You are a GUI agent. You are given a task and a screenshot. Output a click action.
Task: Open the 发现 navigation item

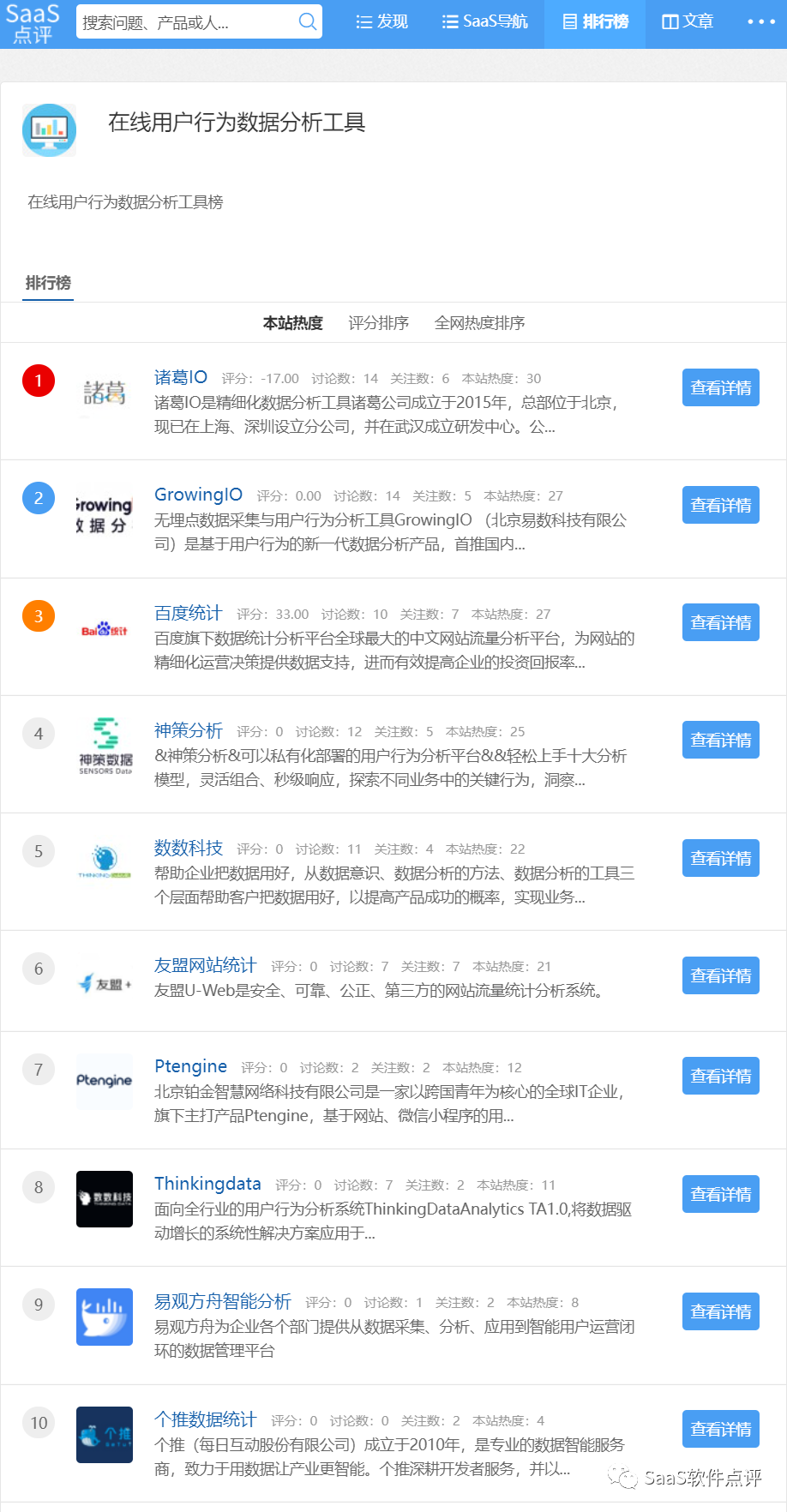tap(382, 21)
